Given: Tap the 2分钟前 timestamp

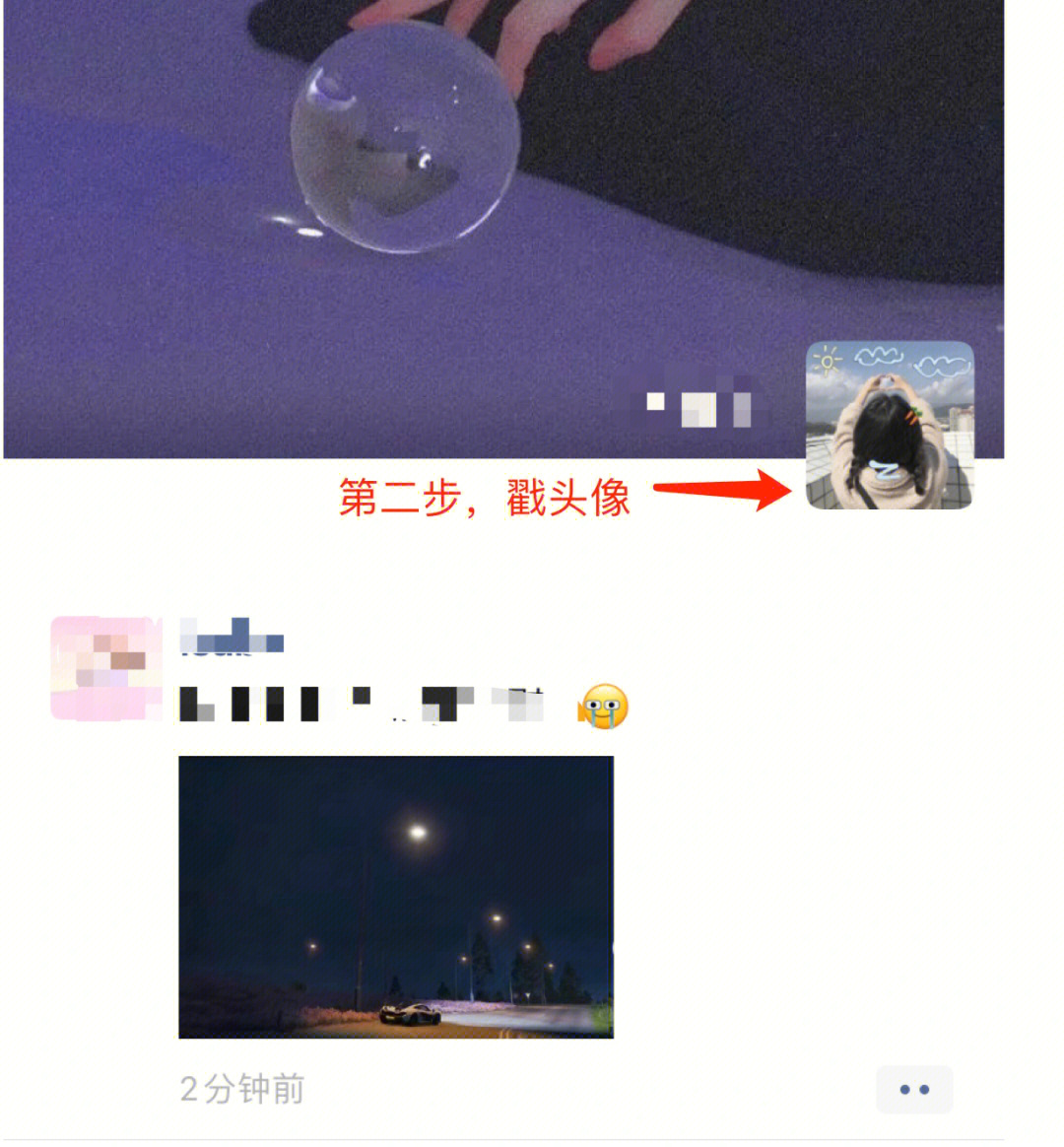Looking at the screenshot, I should pyautogui.click(x=241, y=1089).
